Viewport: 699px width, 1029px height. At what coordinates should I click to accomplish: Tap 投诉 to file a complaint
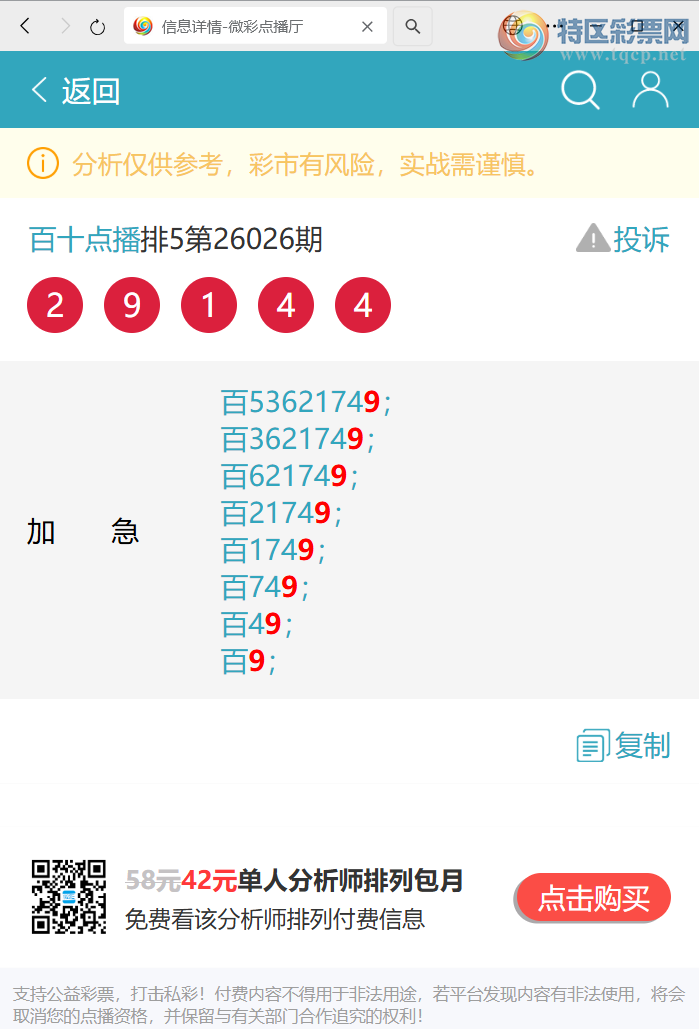coord(623,240)
